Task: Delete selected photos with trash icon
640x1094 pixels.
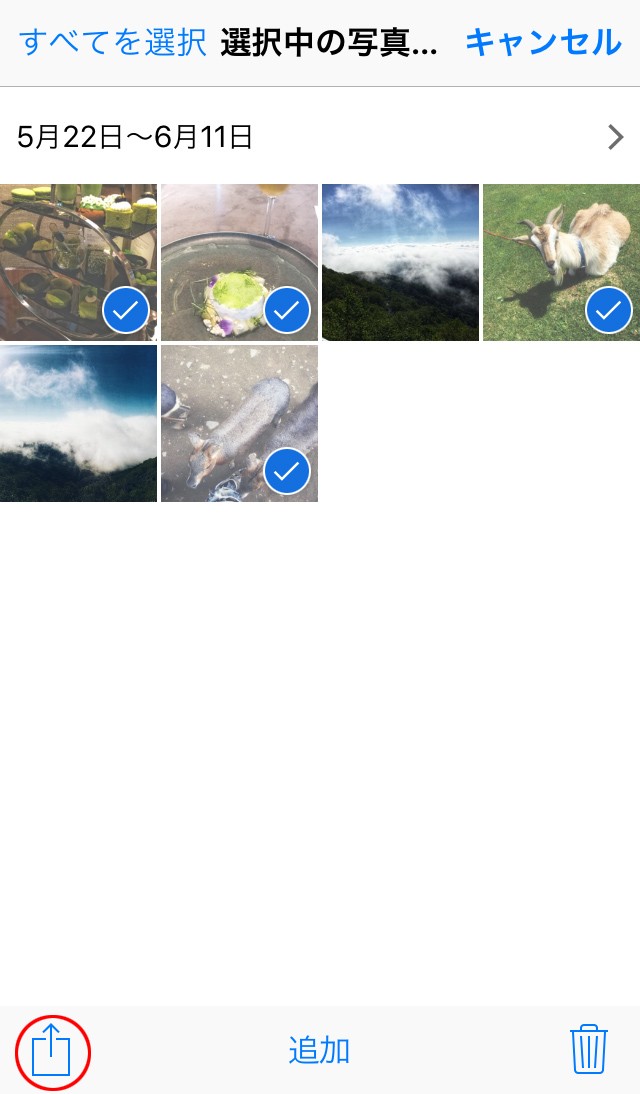Action: click(x=588, y=1050)
